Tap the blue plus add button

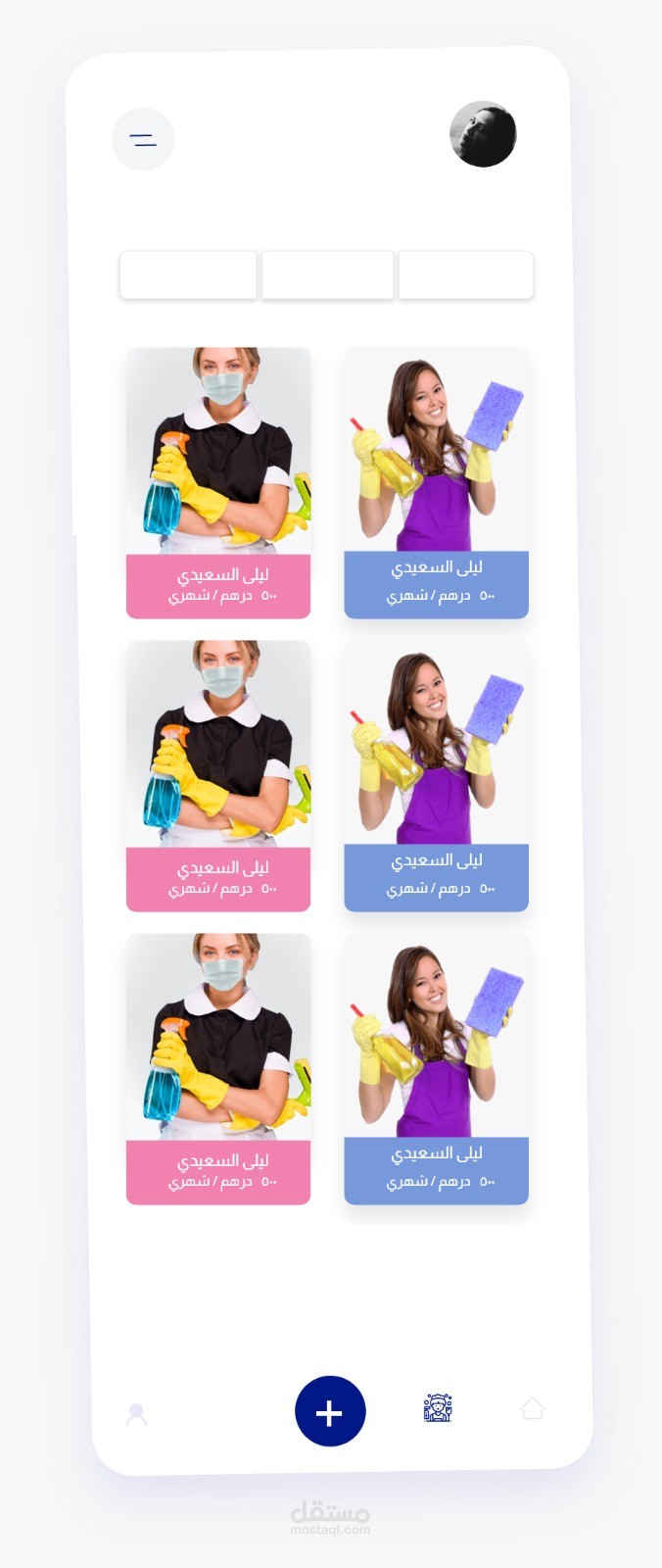(330, 1411)
